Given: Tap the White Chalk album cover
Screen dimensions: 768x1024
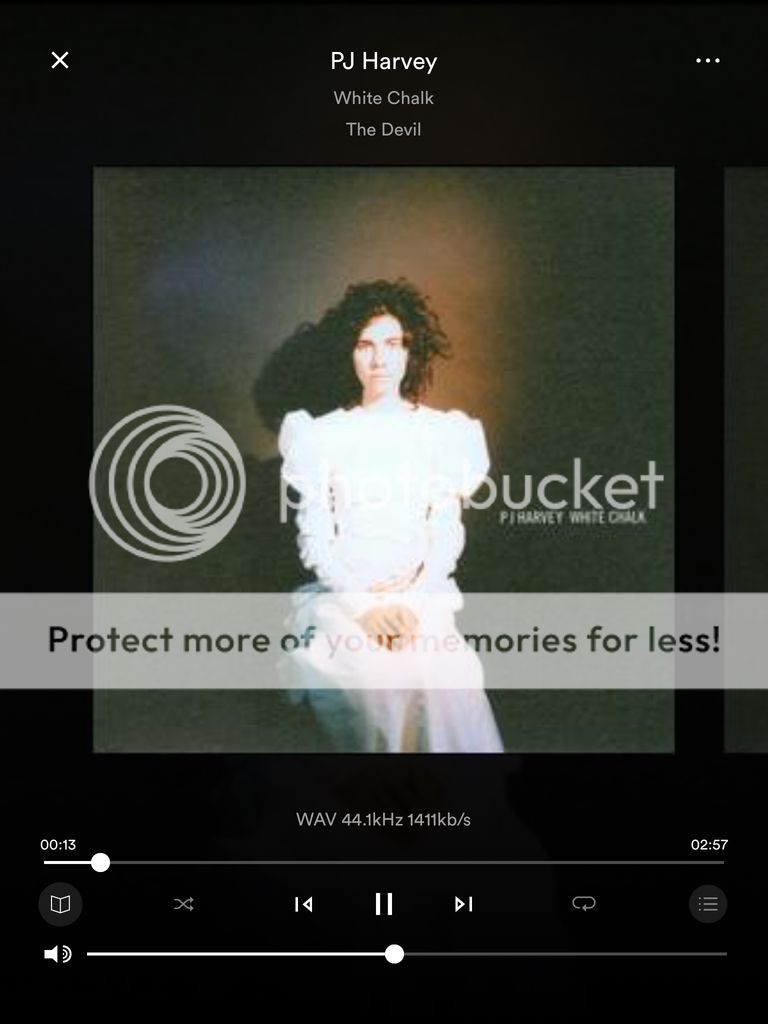Looking at the screenshot, I should tap(383, 458).
